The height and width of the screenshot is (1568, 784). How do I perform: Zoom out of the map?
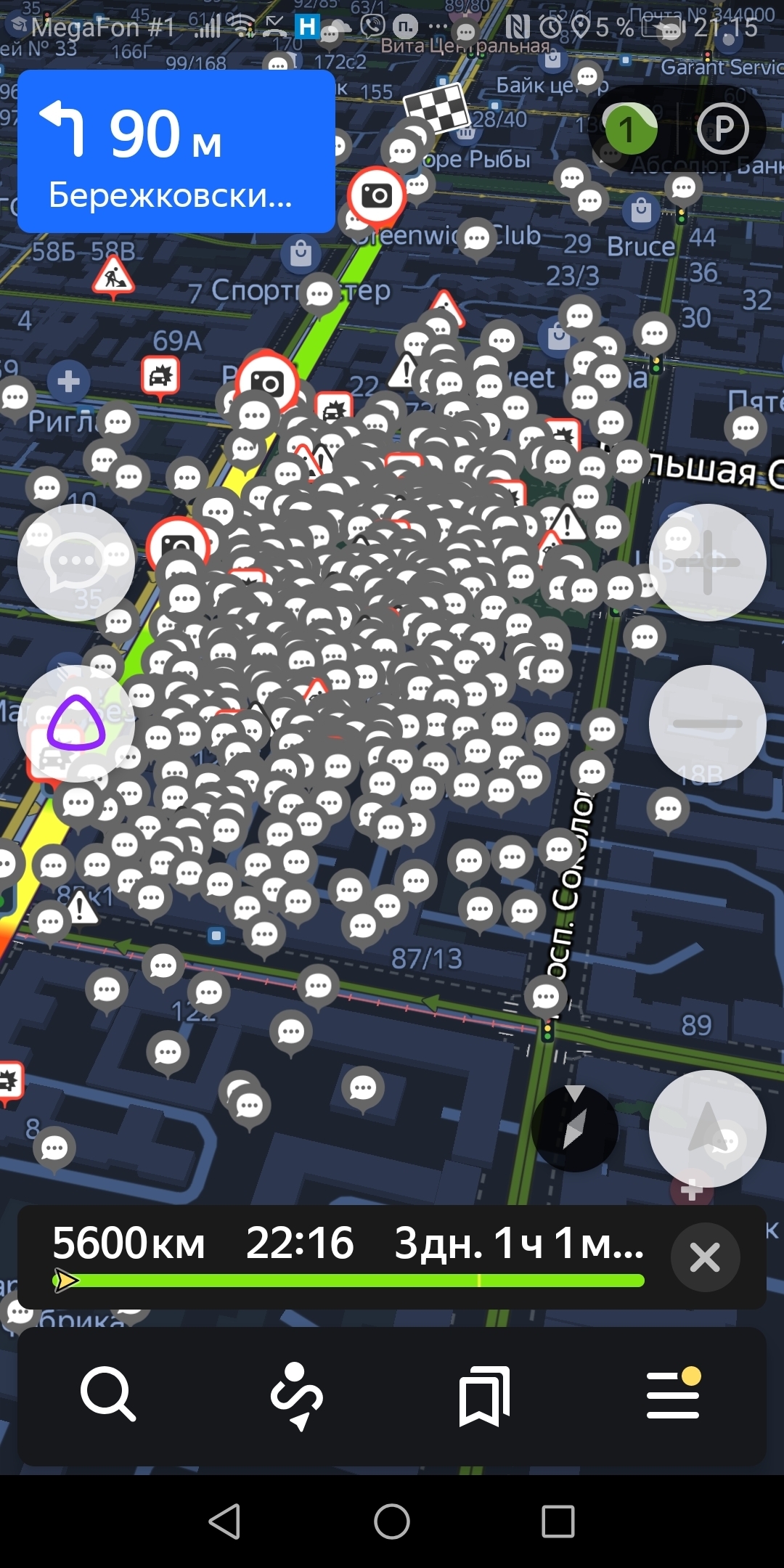[707, 723]
